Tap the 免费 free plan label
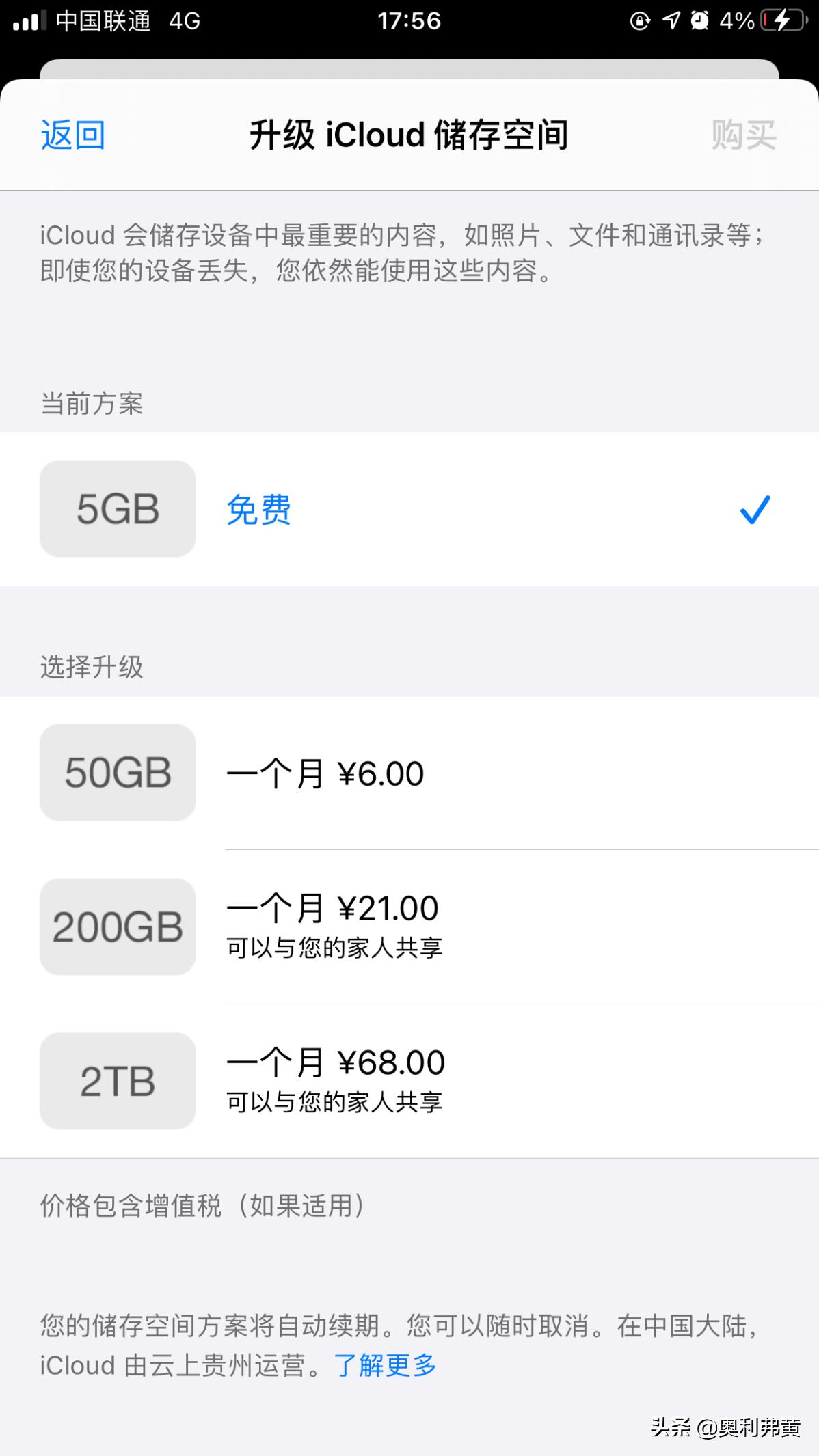This screenshot has height=1456, width=819. click(x=258, y=511)
